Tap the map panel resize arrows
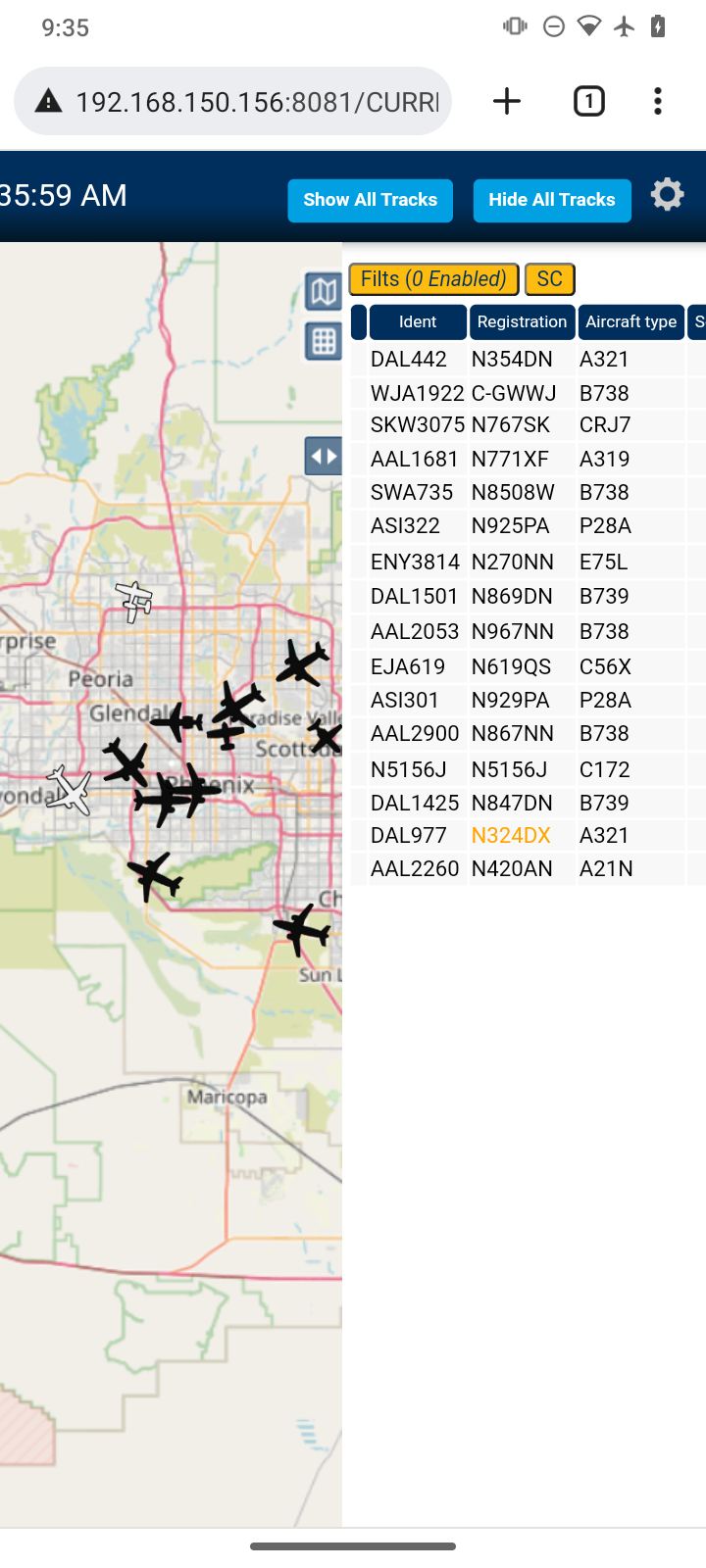 [x=324, y=456]
